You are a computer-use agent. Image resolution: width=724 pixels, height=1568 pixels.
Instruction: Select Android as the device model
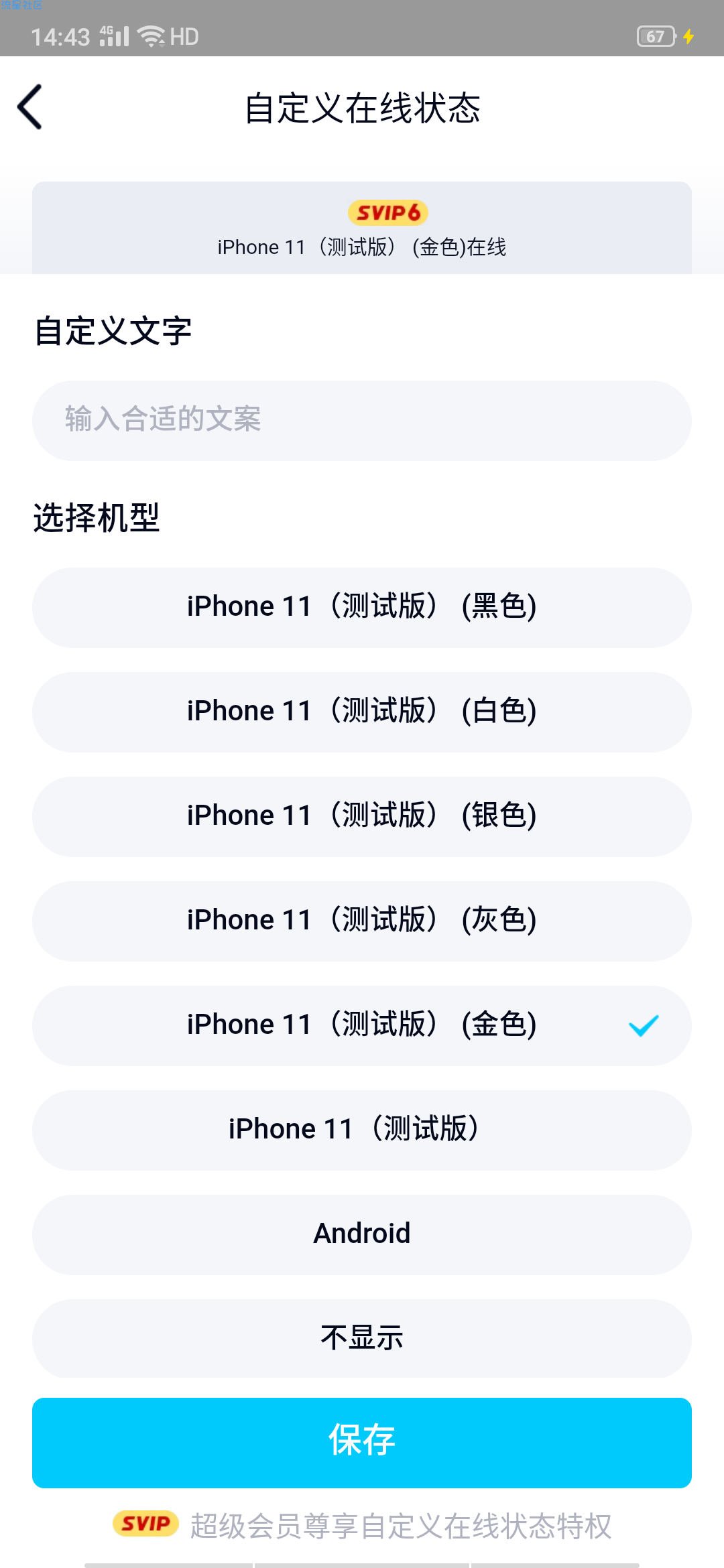[x=362, y=1234]
